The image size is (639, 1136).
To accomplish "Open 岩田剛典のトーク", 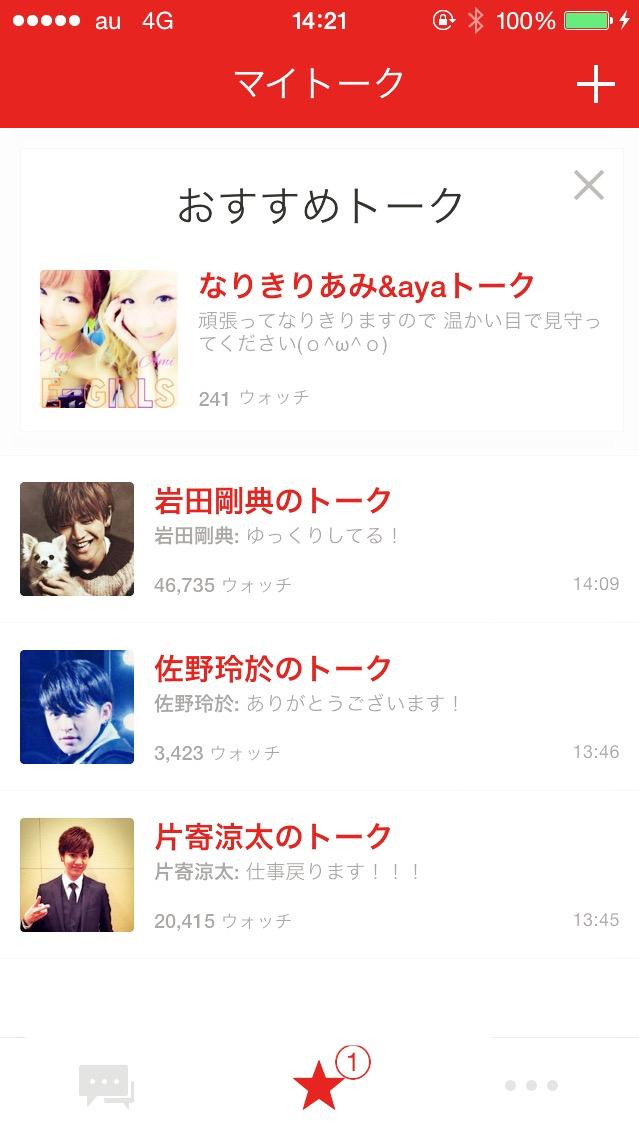I will pyautogui.click(x=320, y=539).
